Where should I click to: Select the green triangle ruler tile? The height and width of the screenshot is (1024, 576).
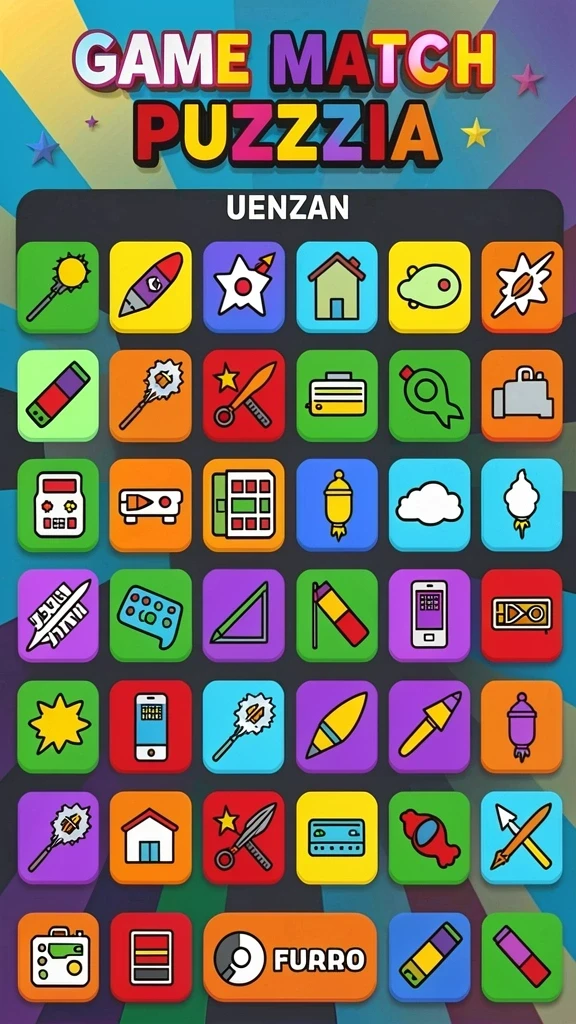pyautogui.click(x=244, y=615)
